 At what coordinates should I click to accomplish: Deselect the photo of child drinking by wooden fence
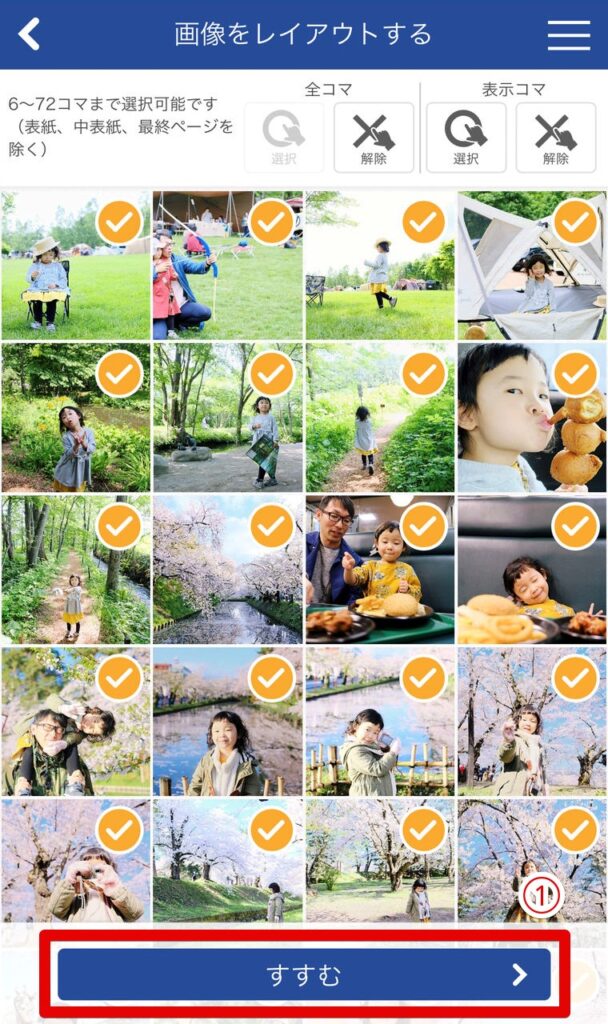(423, 678)
